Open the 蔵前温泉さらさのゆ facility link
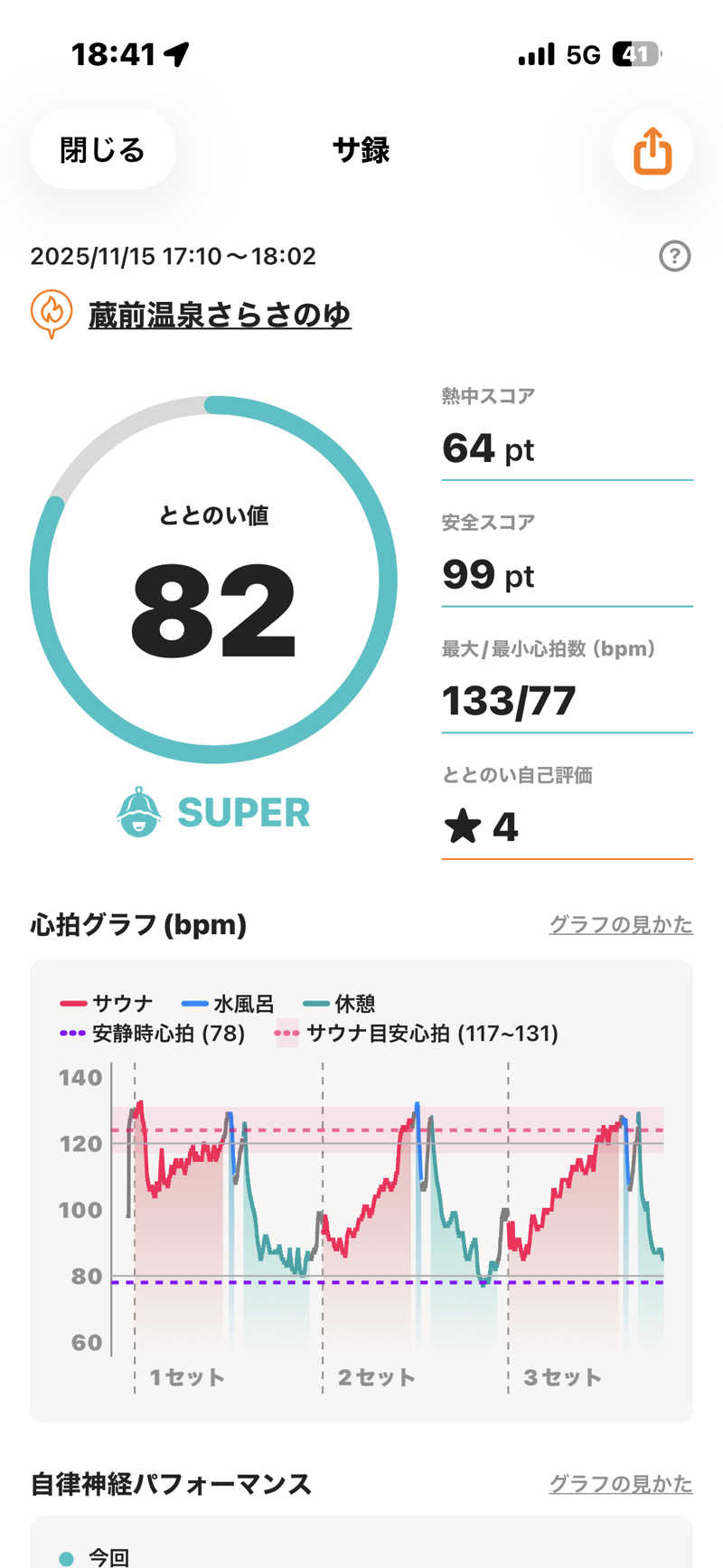 tap(219, 315)
